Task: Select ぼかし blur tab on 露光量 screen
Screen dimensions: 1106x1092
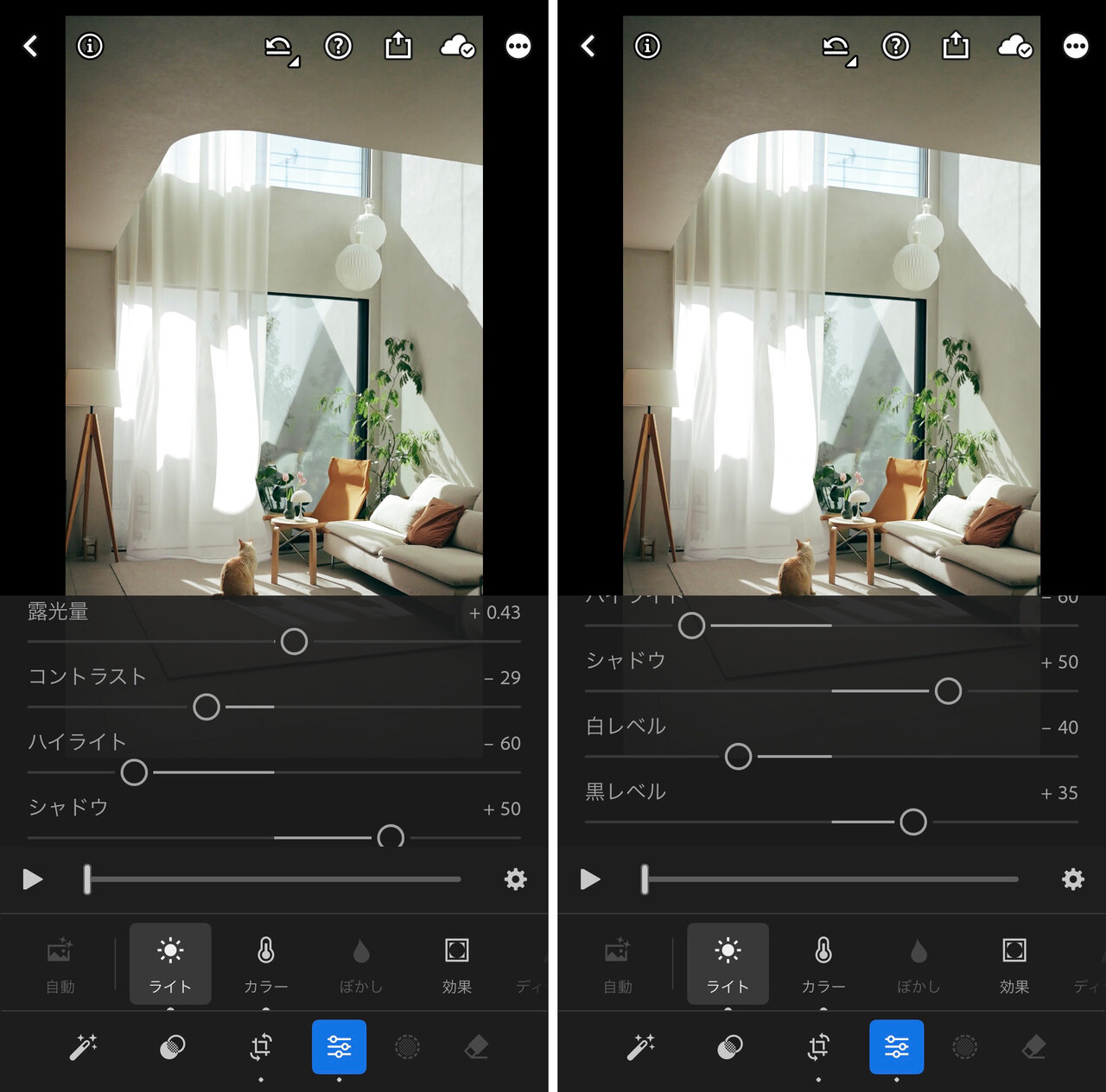Action: 361,963
